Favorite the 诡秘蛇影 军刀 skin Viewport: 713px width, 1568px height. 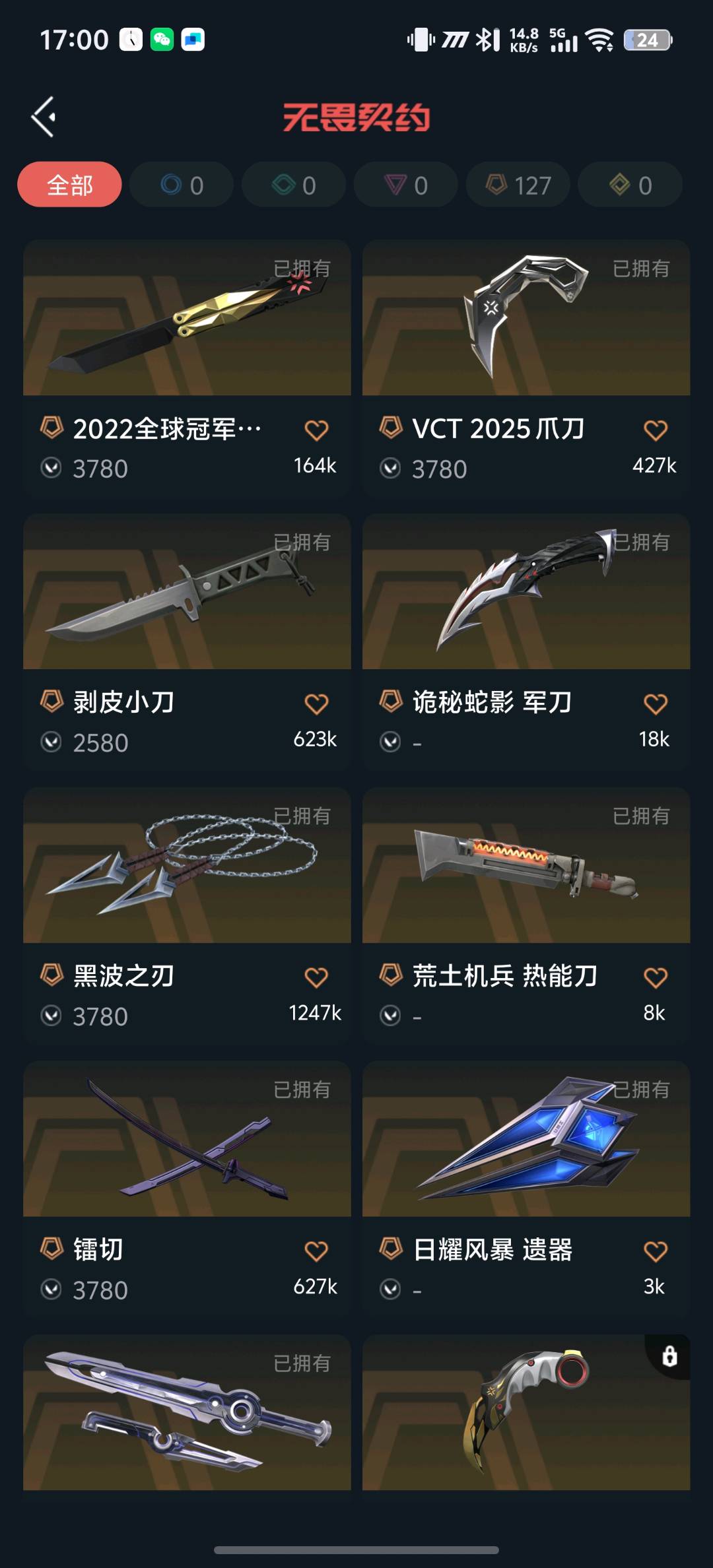655,704
